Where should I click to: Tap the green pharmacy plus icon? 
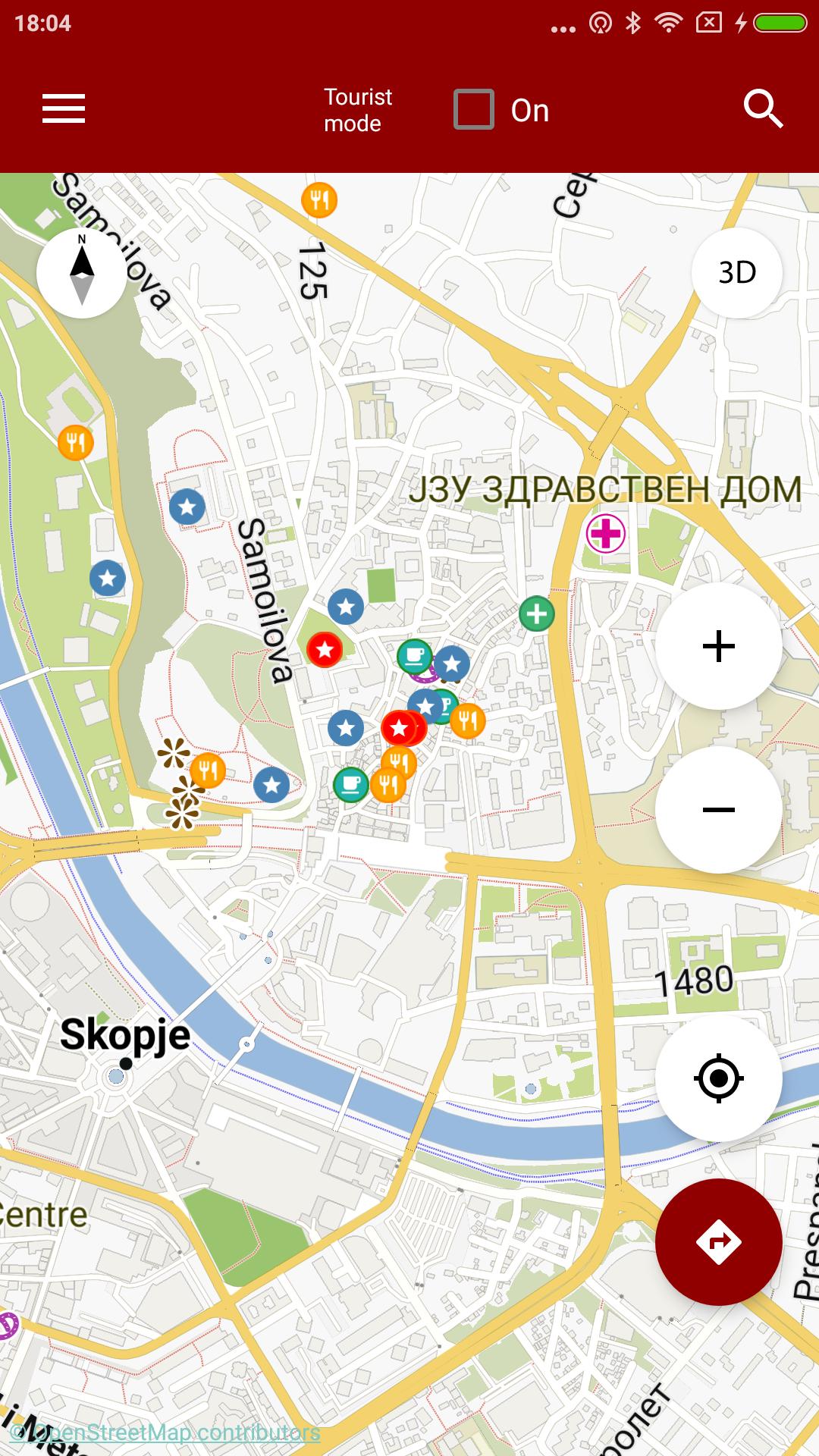[x=536, y=614]
